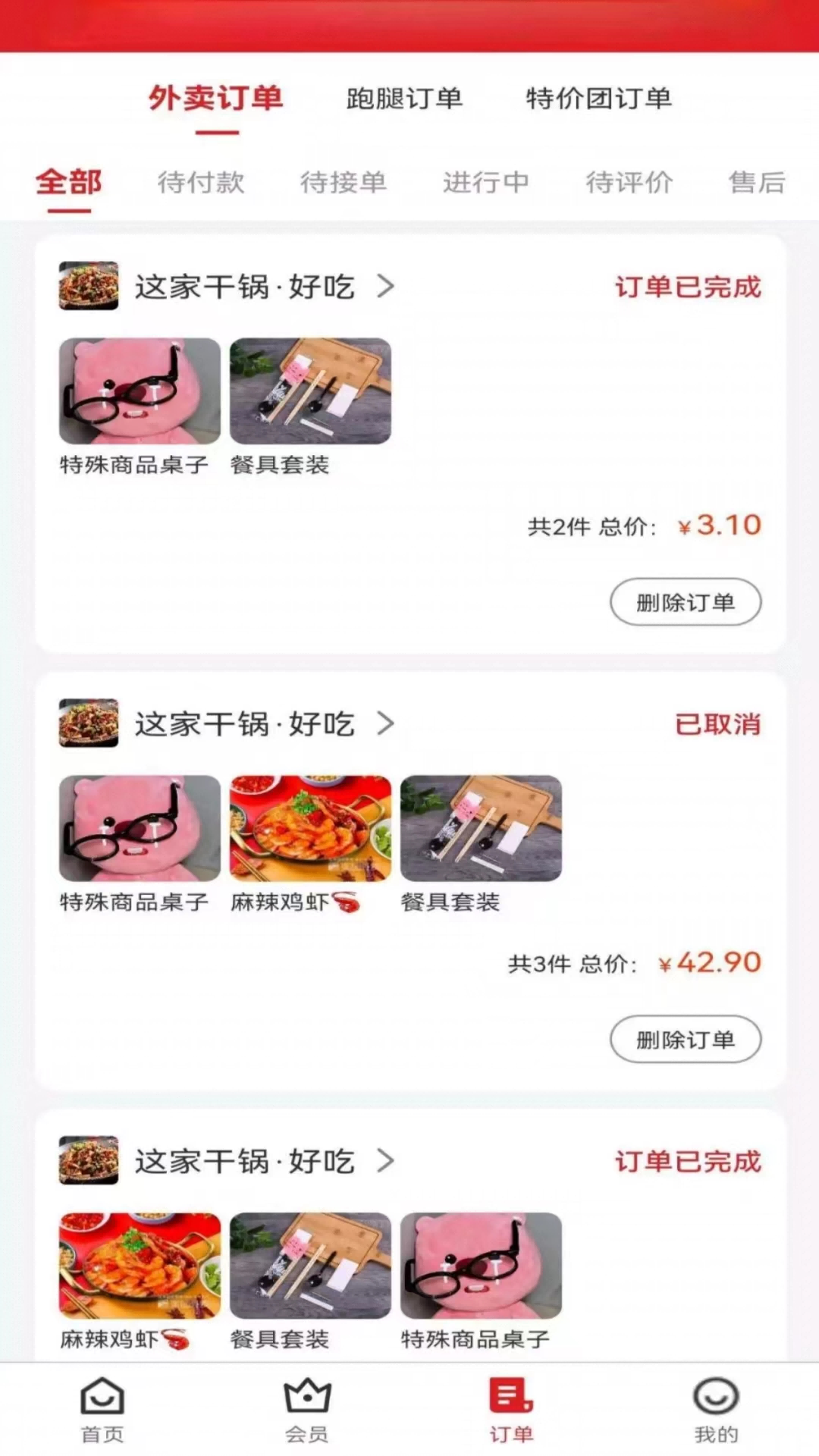Screen dimensions: 819x1456
Task: Switch to the 特价团订单 tab
Action: [598, 99]
